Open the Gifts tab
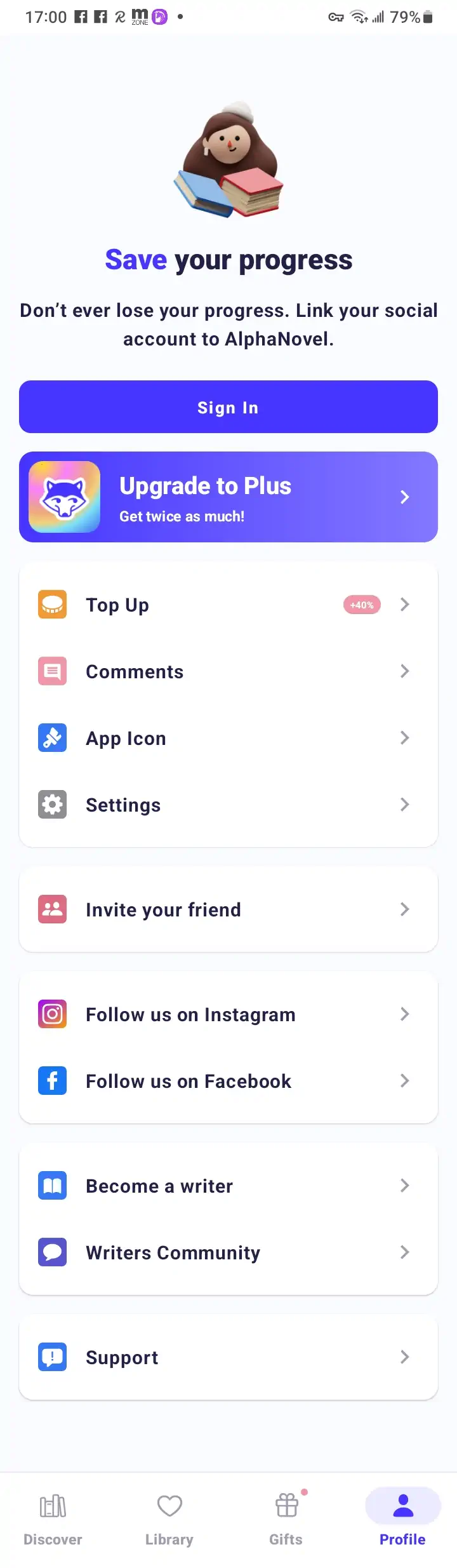This screenshot has width=457, height=1568. click(x=286, y=1518)
